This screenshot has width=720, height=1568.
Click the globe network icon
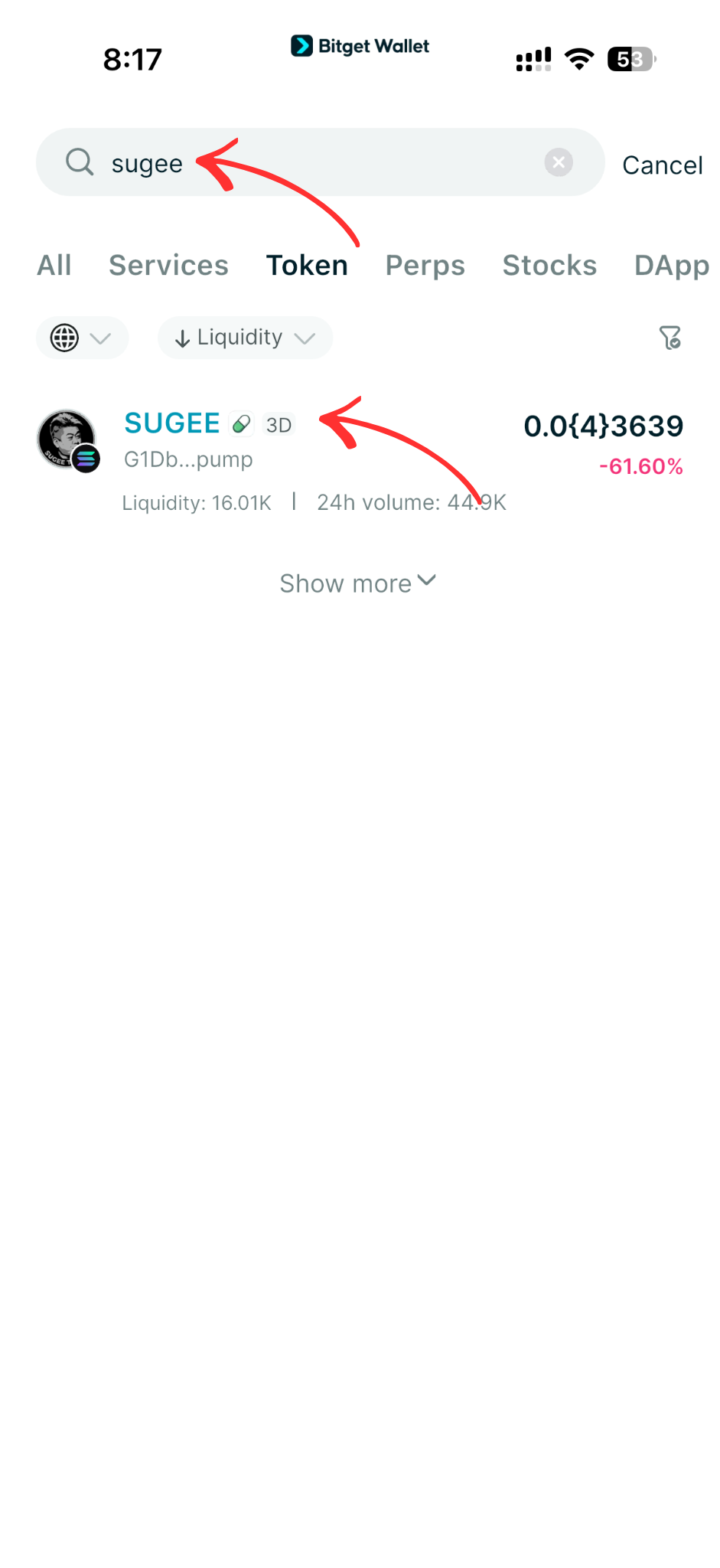click(66, 338)
